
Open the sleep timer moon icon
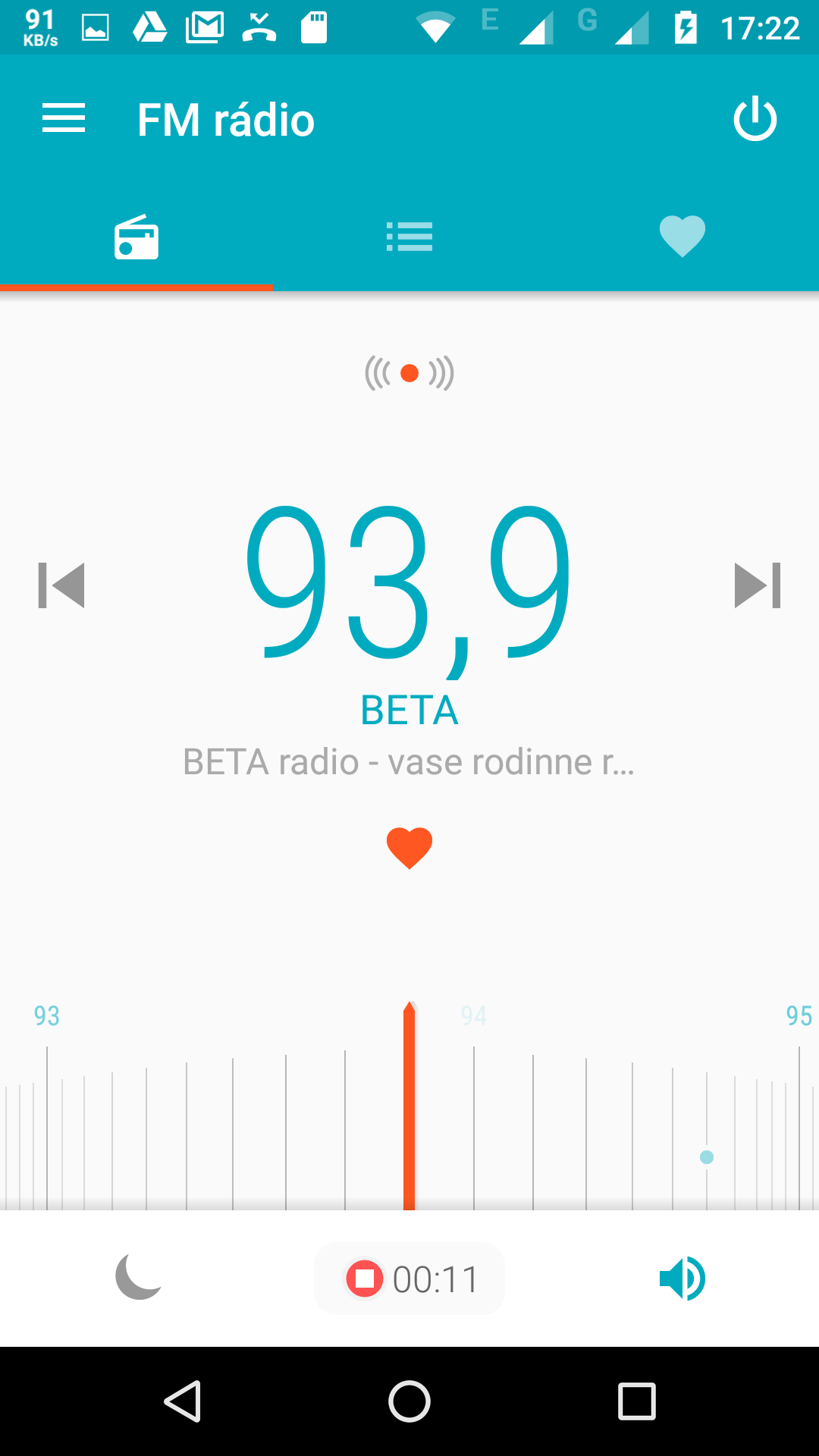(139, 1277)
